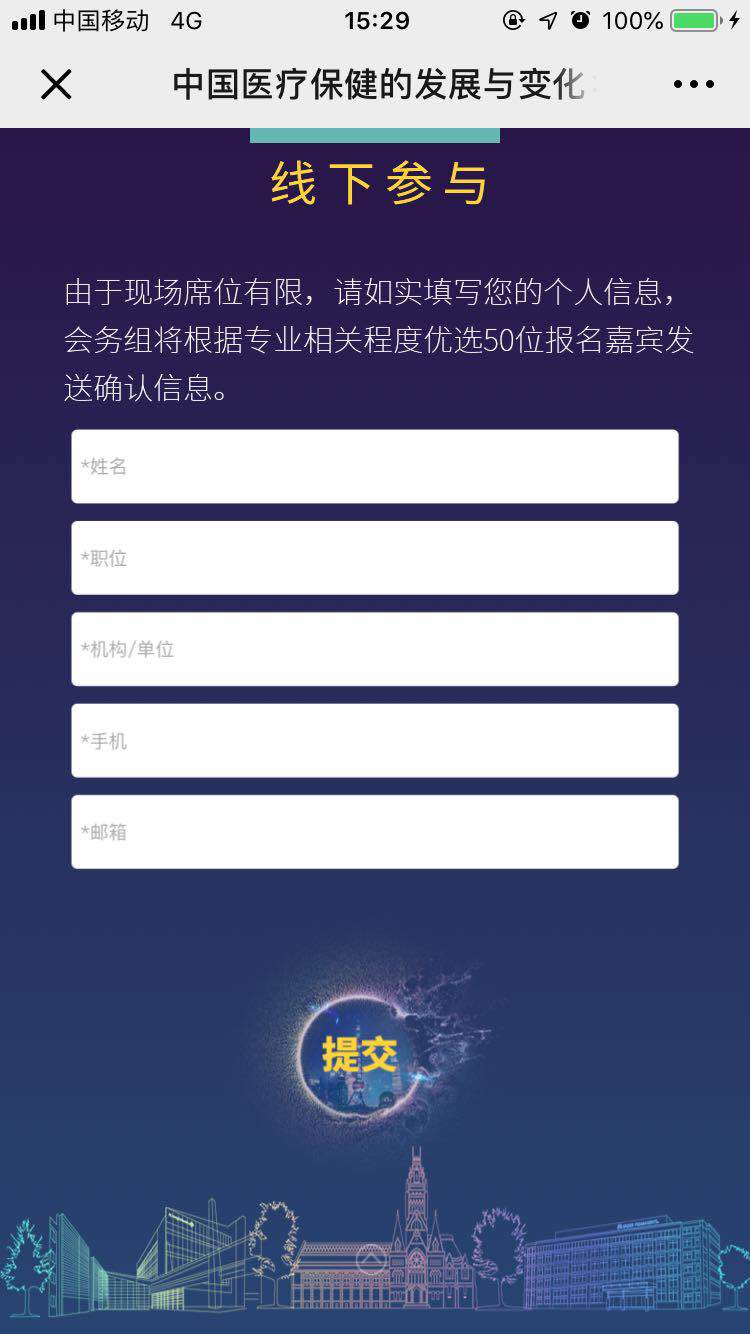Image resolution: width=750 pixels, height=1334 pixels.
Task: Select the 机构/单位 organization field
Action: (375, 649)
